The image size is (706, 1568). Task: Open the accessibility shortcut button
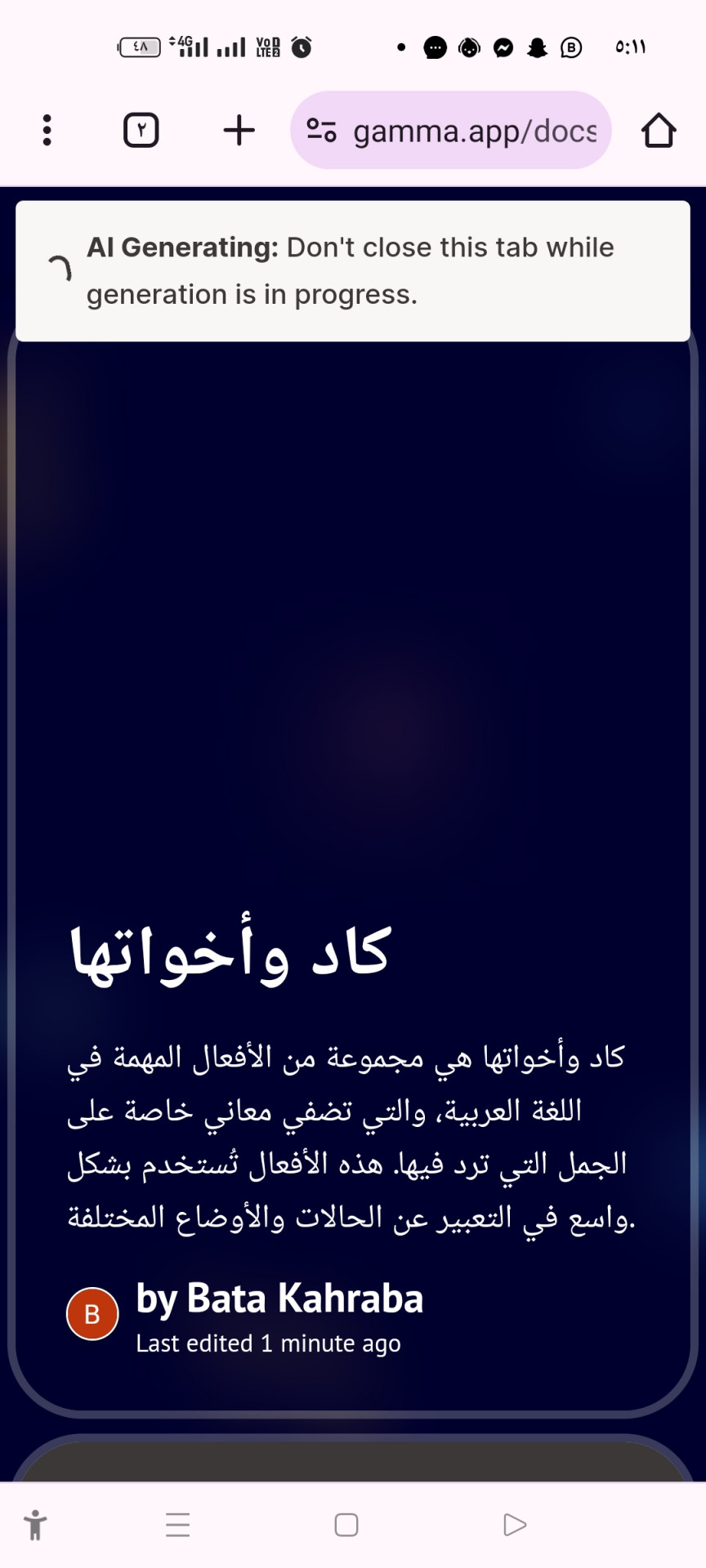coord(35,1525)
